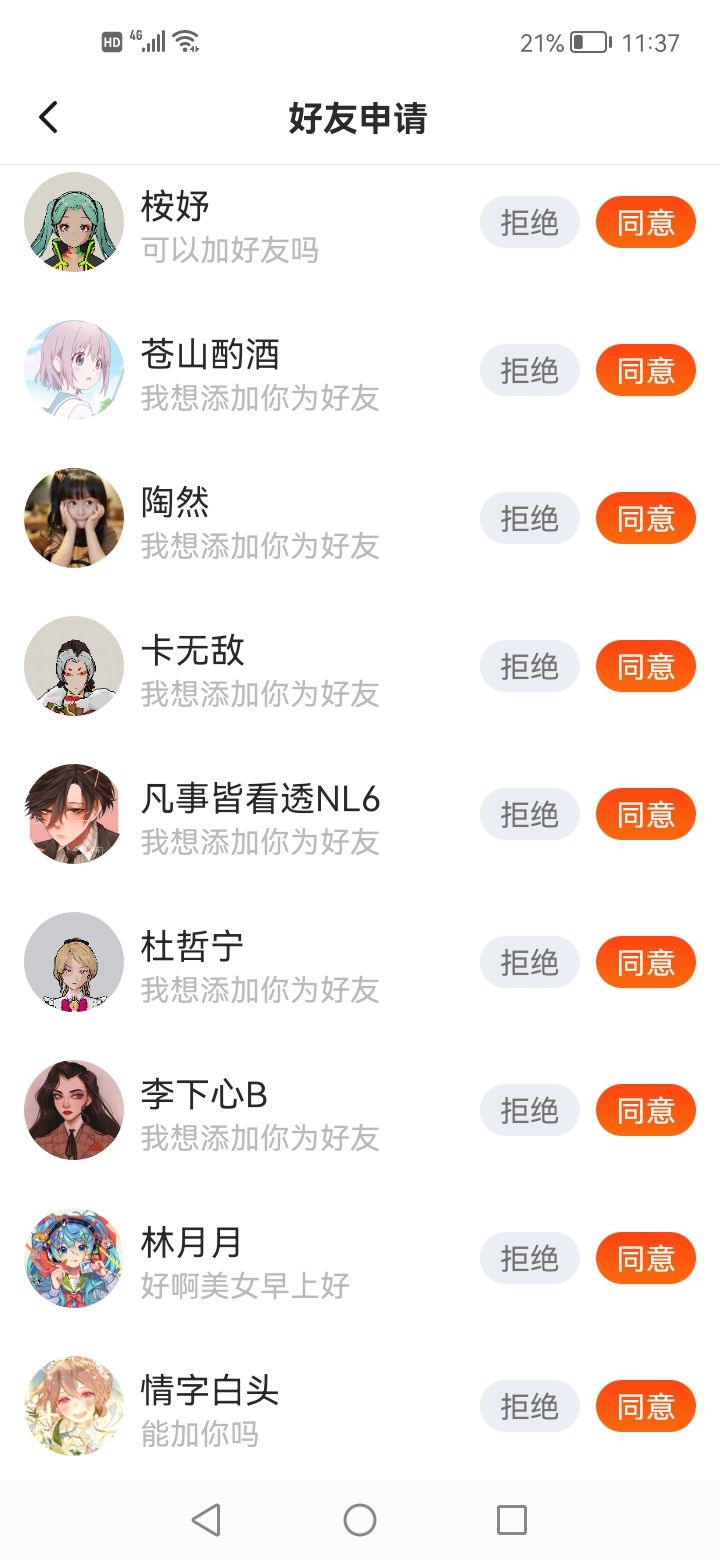This screenshot has height=1560, width=720.
Task: Accept 卡无敌 as a friend
Action: tap(645, 666)
